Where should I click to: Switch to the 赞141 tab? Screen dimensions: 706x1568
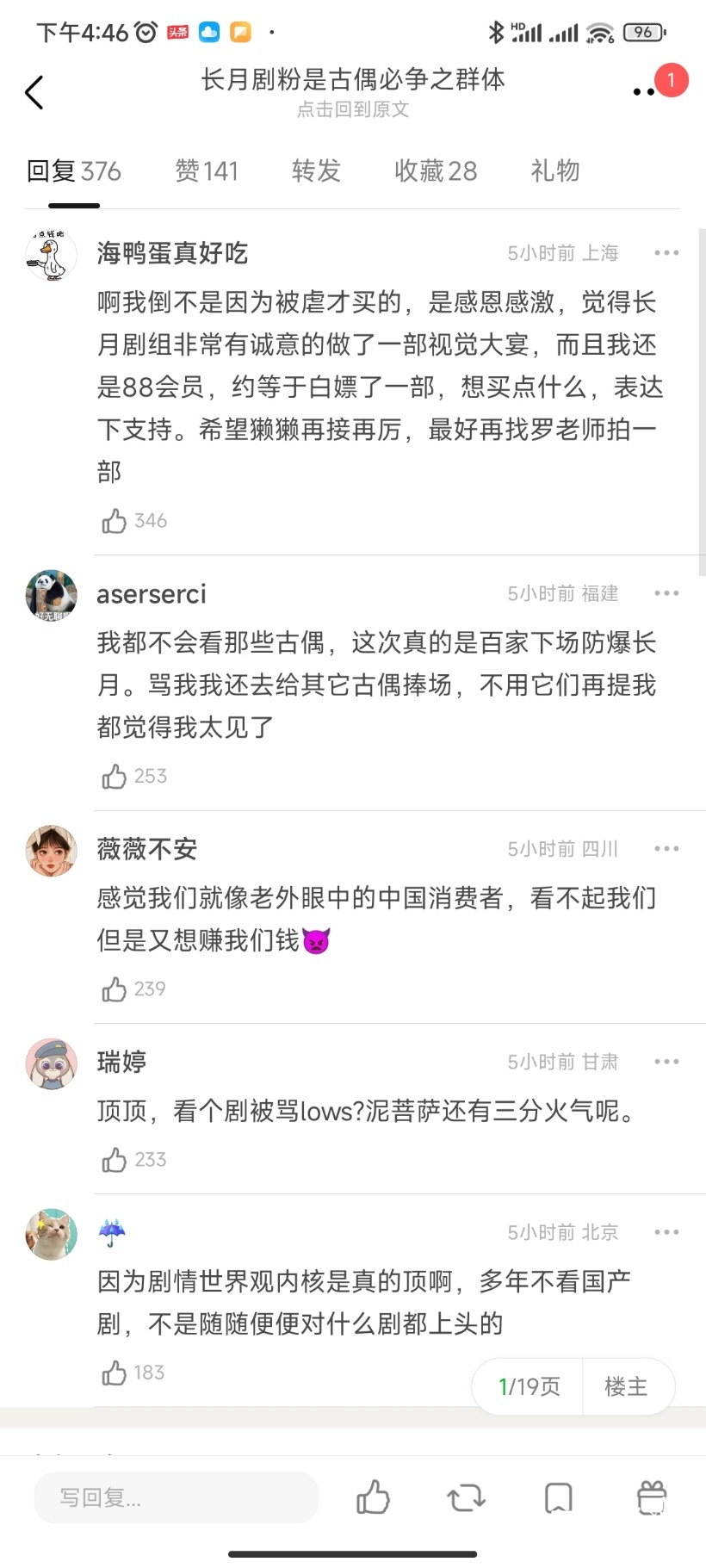(206, 171)
